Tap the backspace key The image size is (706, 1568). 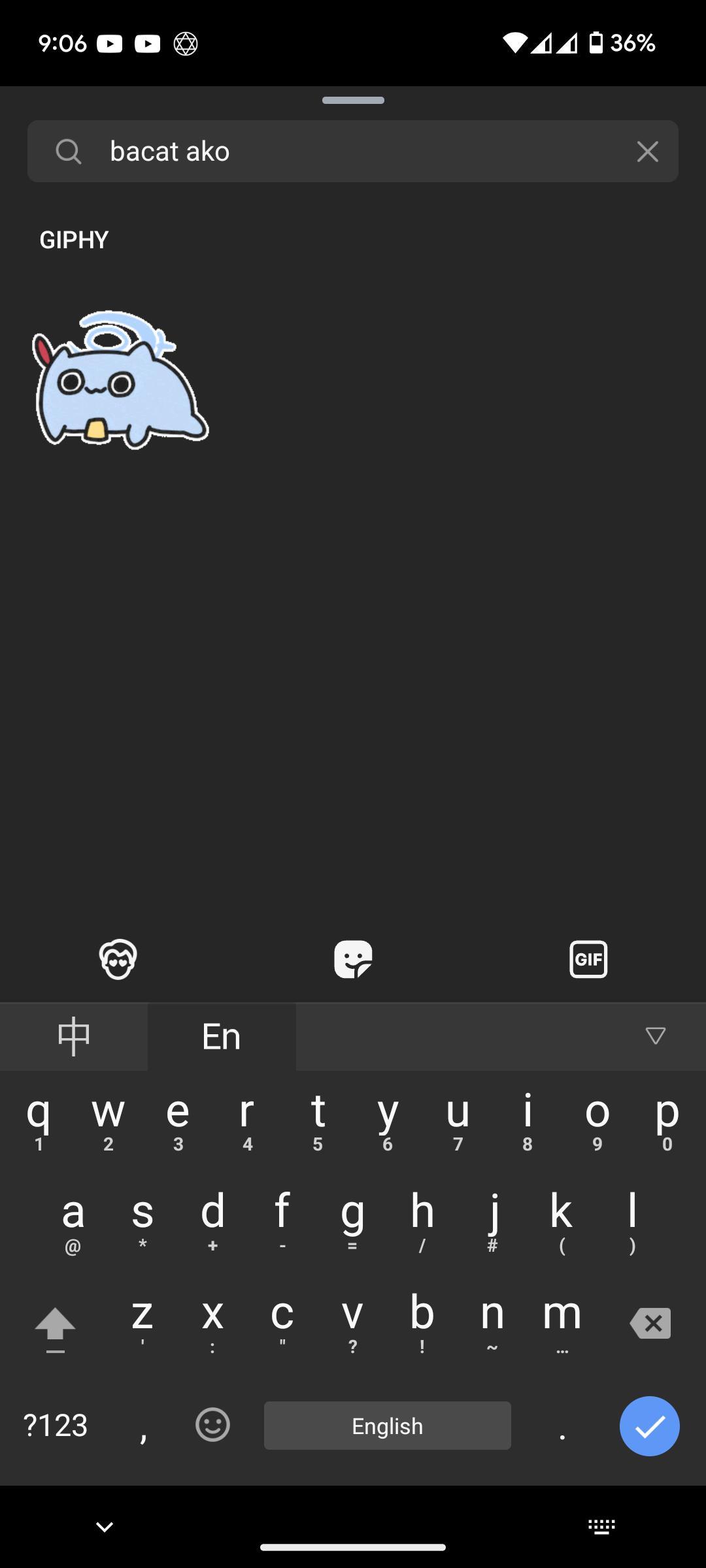point(650,1323)
